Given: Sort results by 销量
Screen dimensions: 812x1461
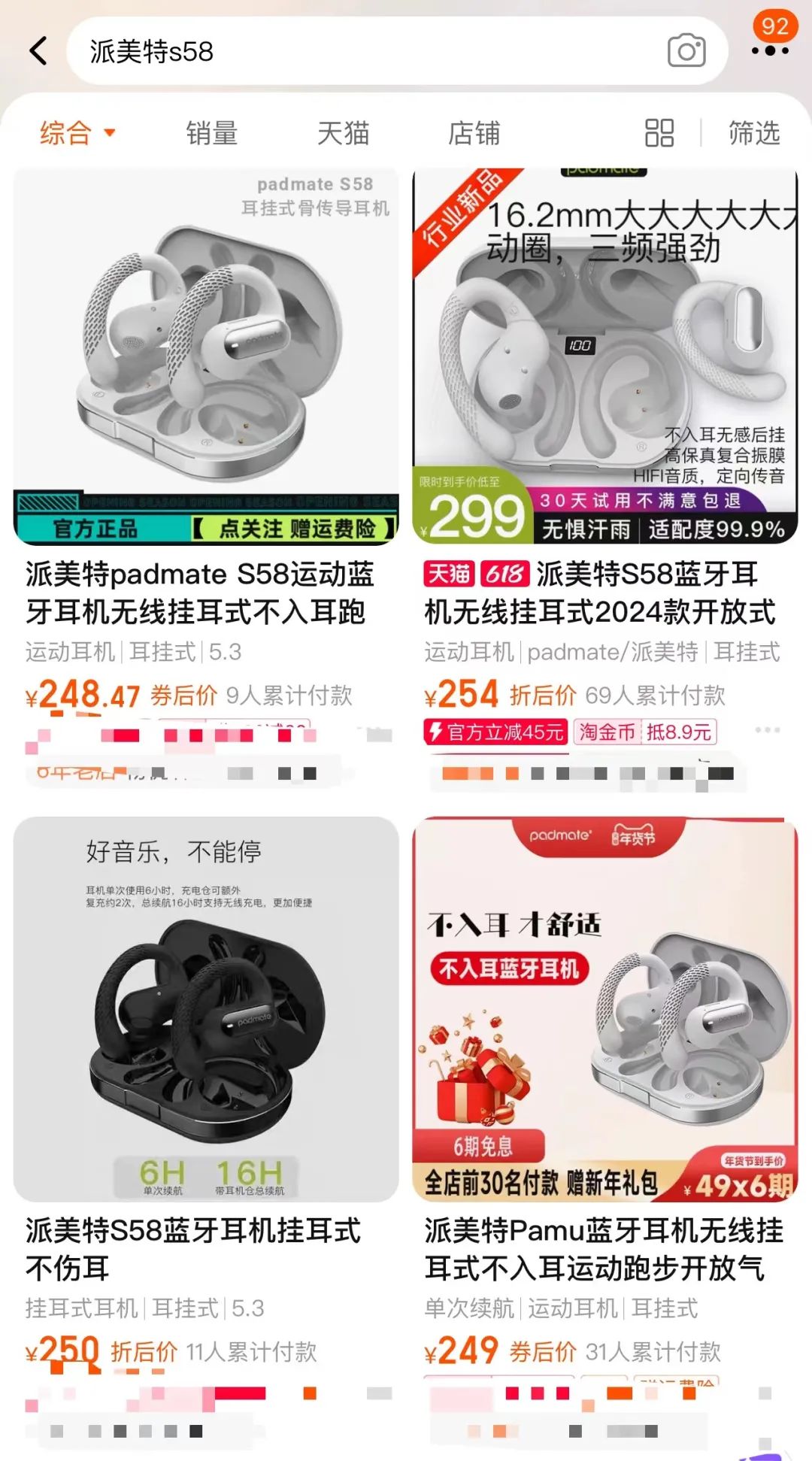Looking at the screenshot, I should click(x=212, y=133).
